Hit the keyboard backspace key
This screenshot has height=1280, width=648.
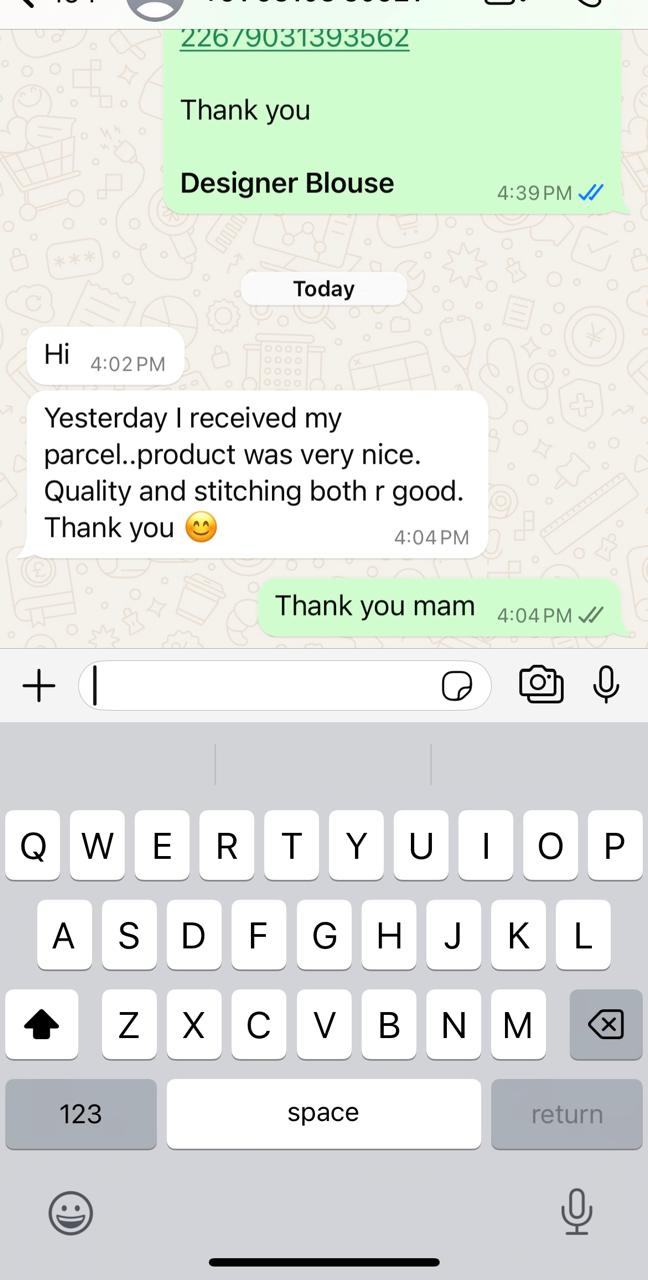point(606,1025)
